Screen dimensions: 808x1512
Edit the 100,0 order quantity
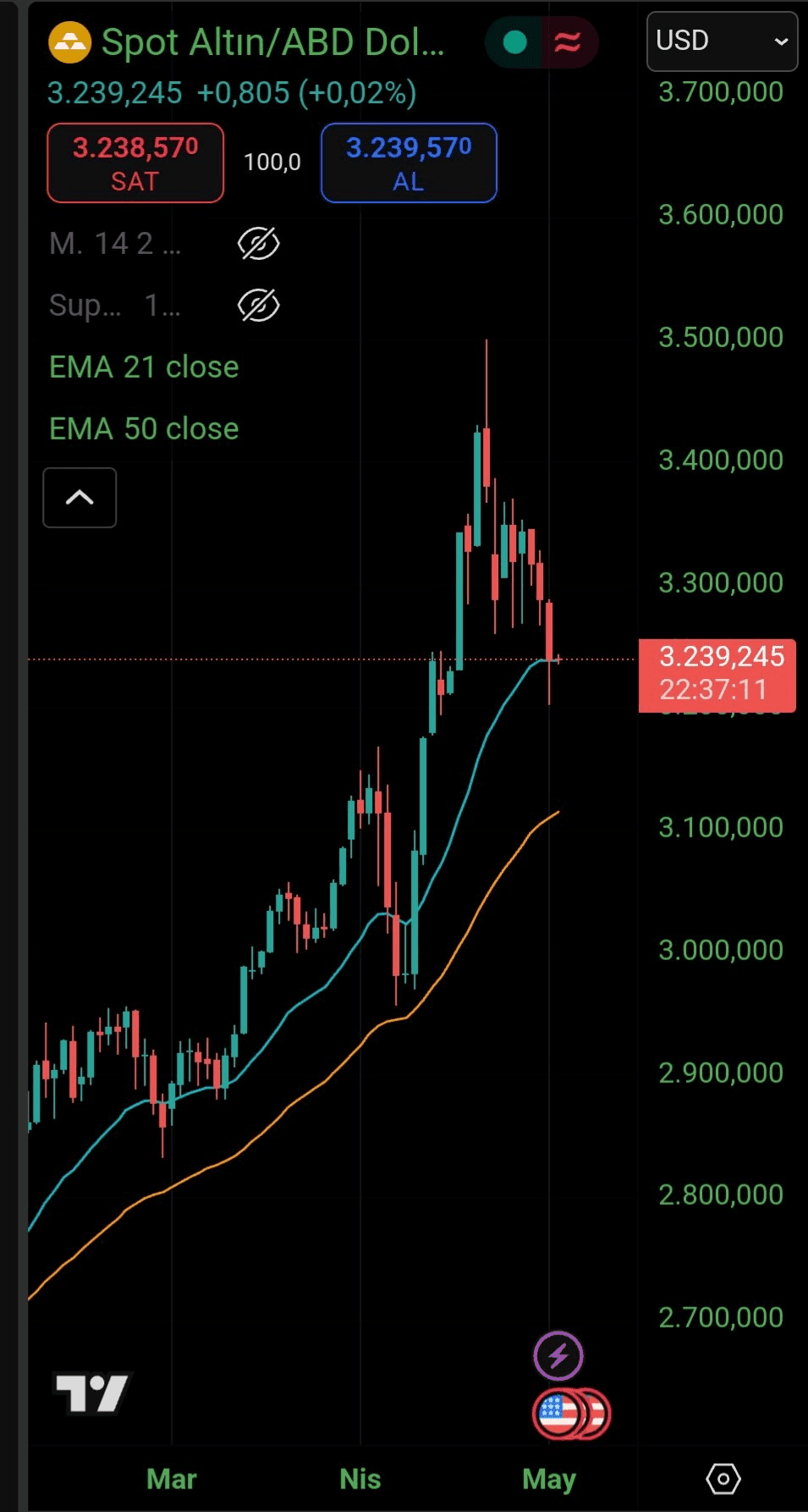click(272, 163)
